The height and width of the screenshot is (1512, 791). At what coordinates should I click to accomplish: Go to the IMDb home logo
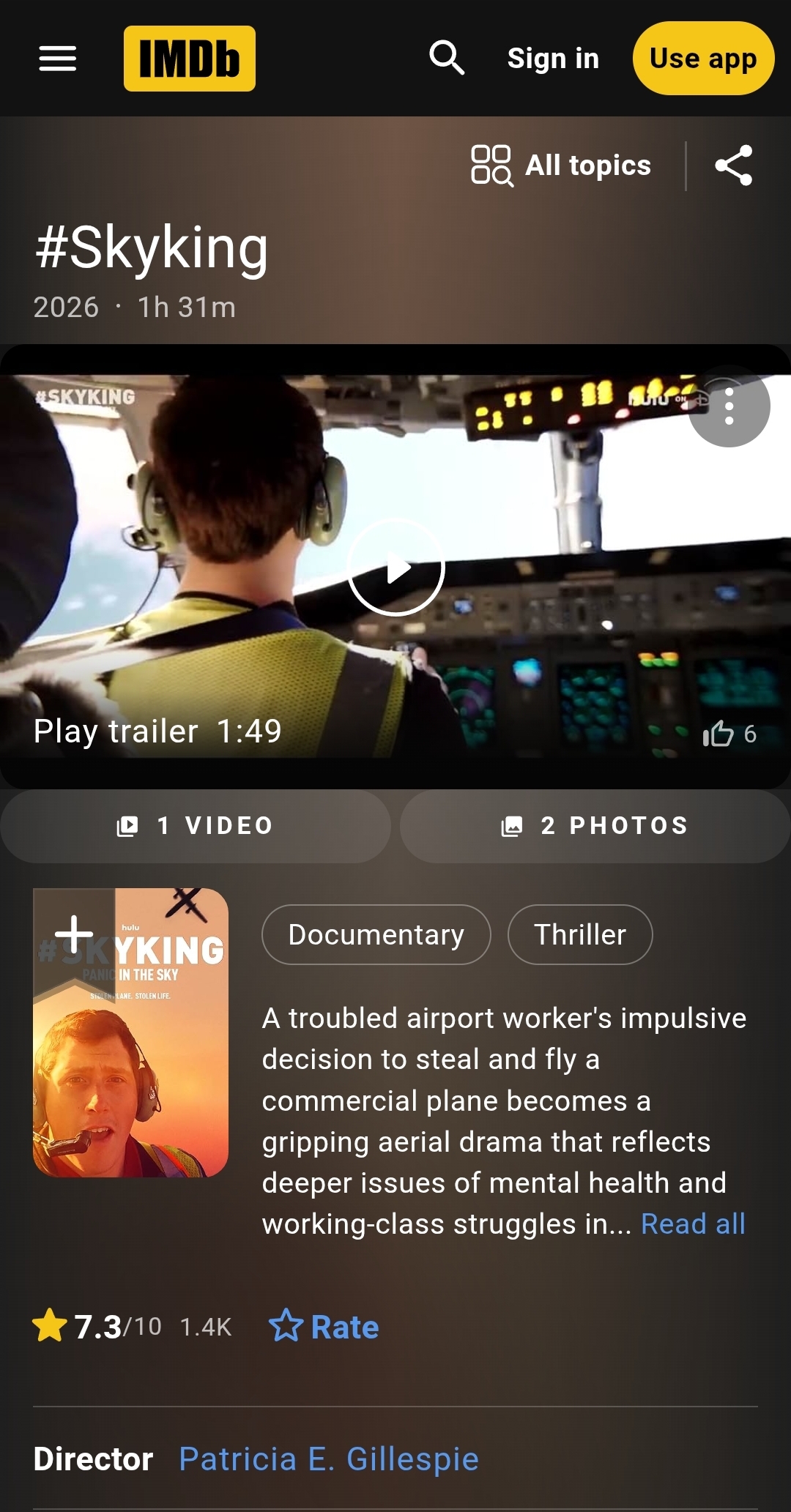pos(190,59)
